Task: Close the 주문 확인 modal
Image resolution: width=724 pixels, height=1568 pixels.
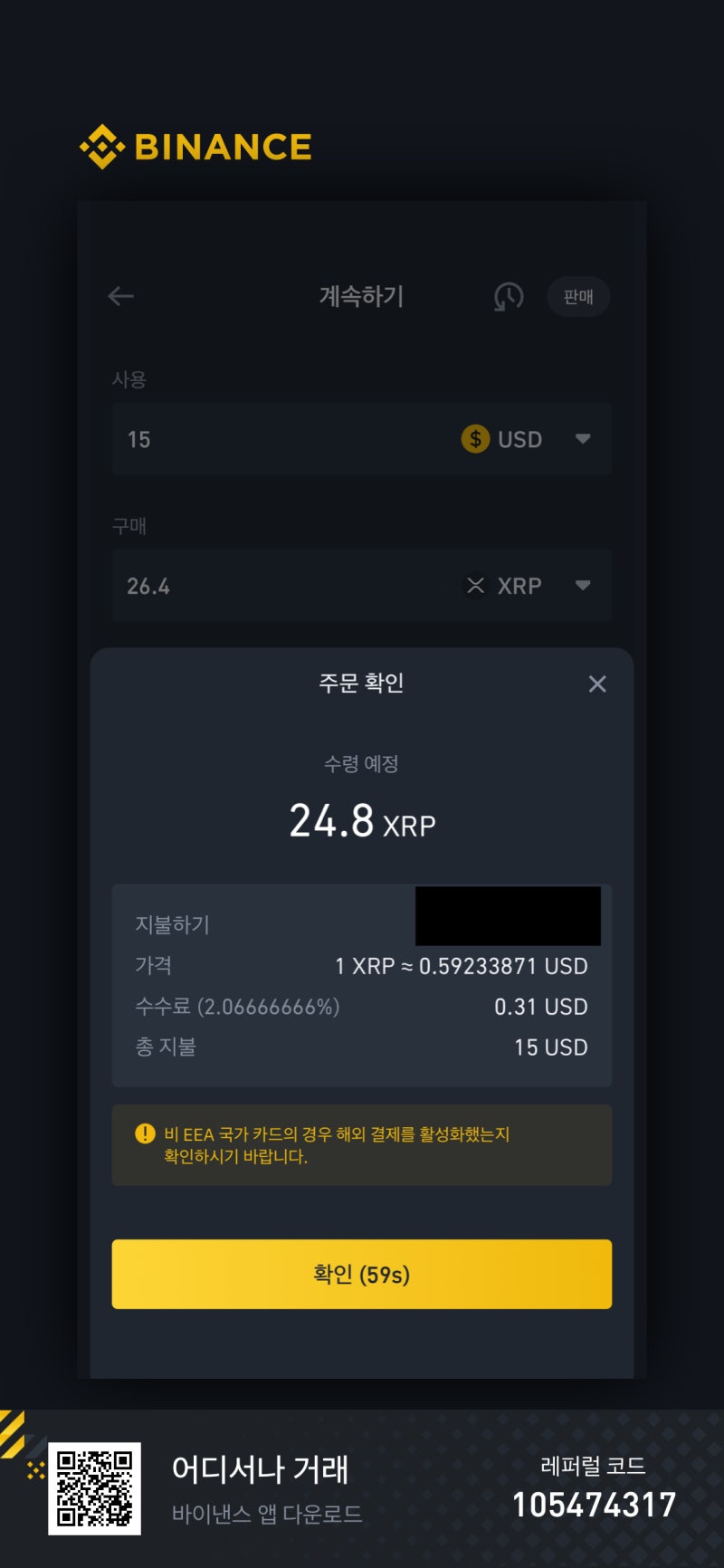Action: (x=597, y=684)
